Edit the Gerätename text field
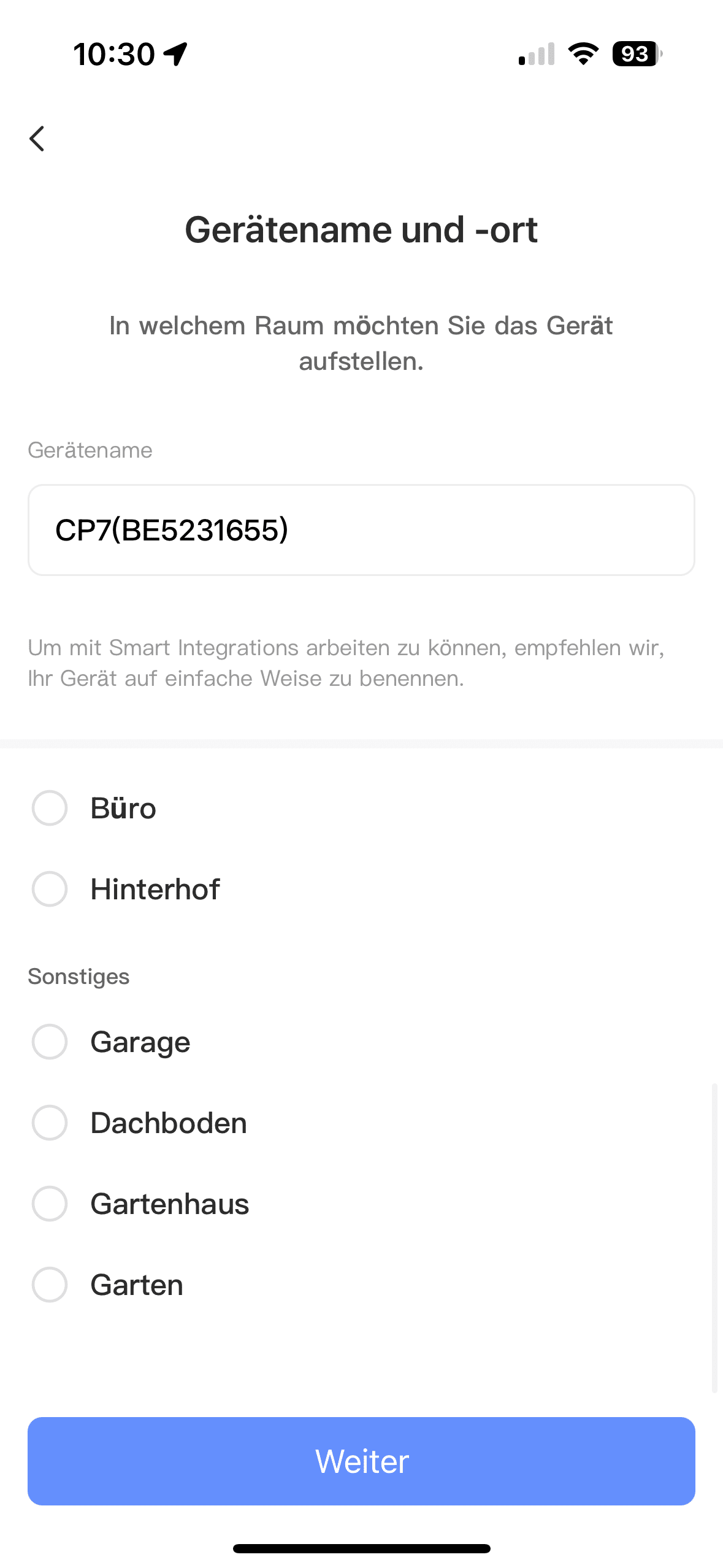Image resolution: width=723 pixels, height=1568 pixels. pos(361,530)
